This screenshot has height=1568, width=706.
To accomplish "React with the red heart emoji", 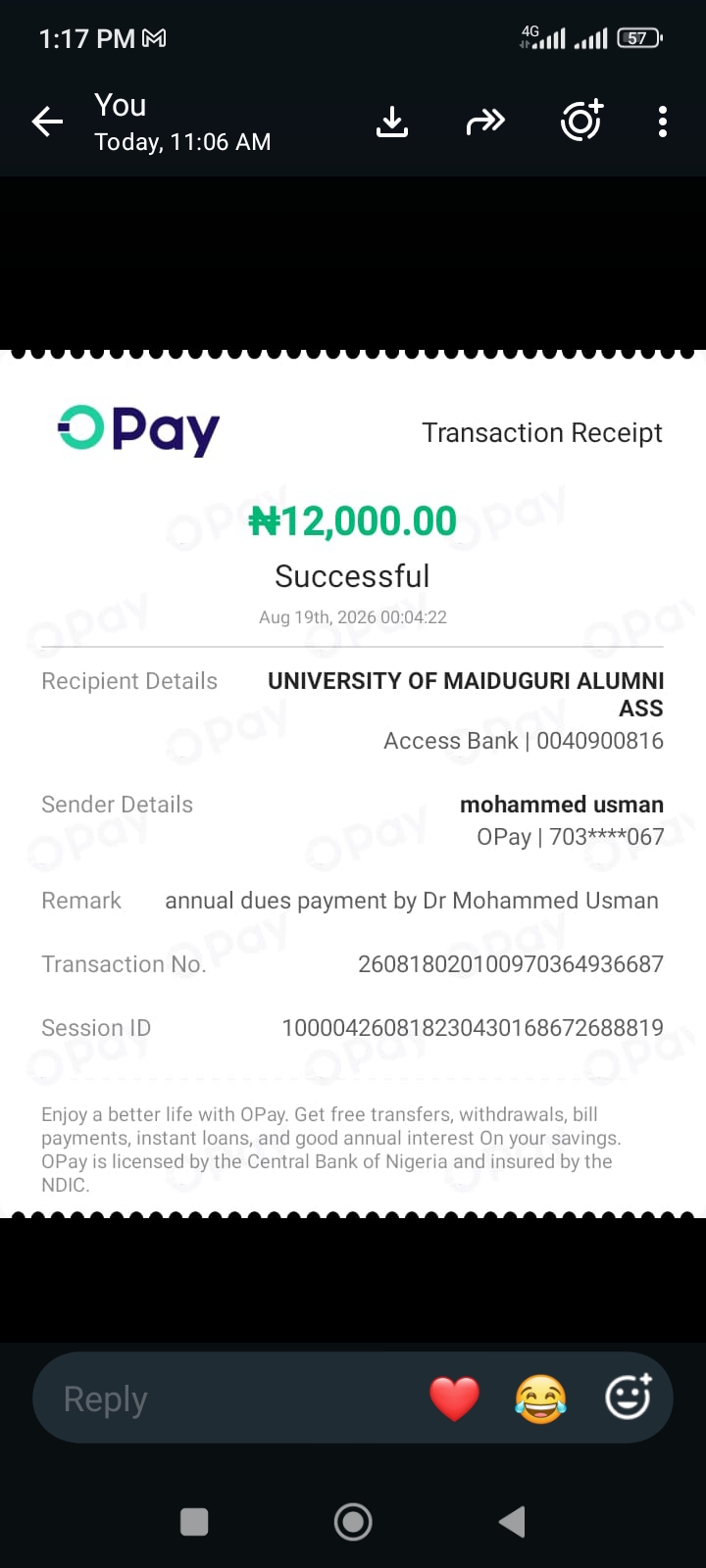I will [455, 1398].
